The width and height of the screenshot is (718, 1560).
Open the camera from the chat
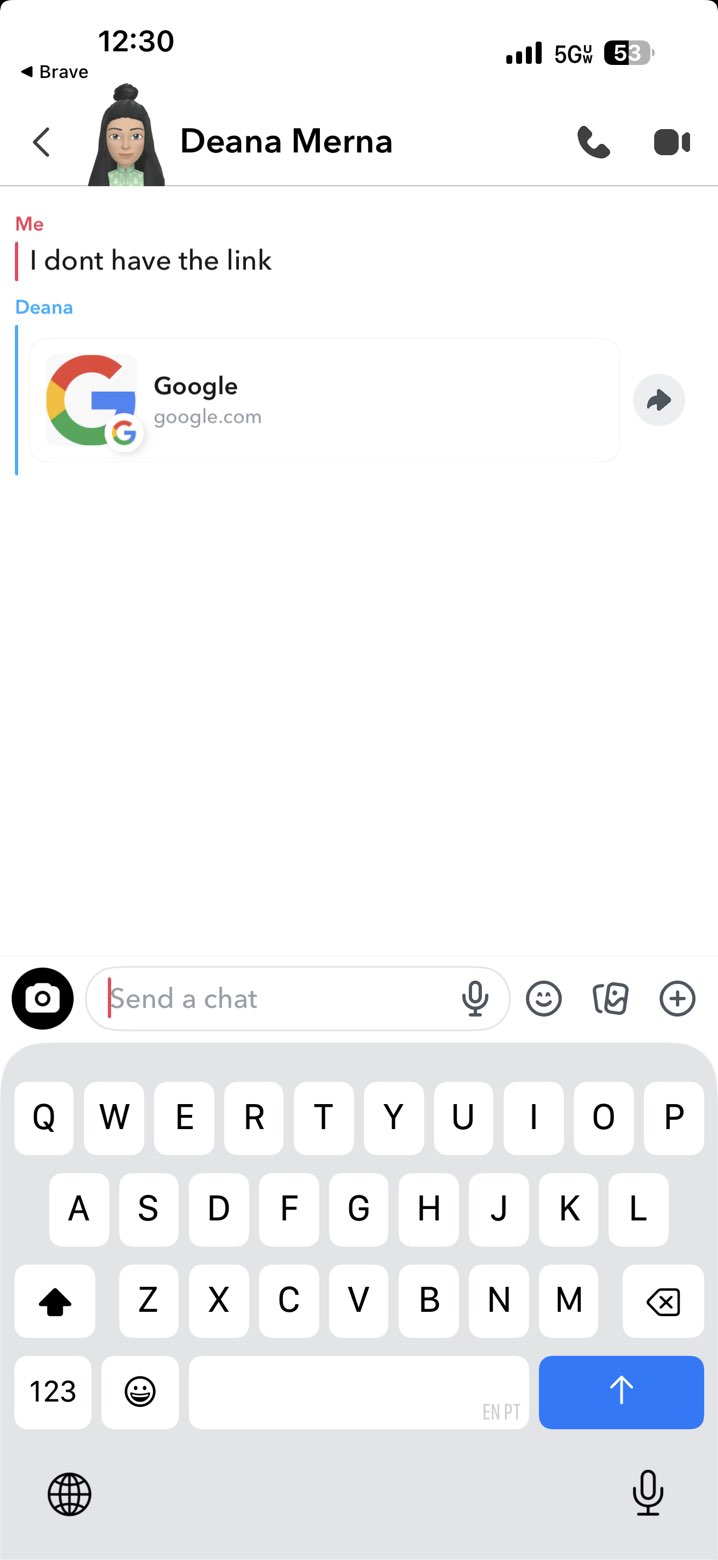pyautogui.click(x=42, y=998)
